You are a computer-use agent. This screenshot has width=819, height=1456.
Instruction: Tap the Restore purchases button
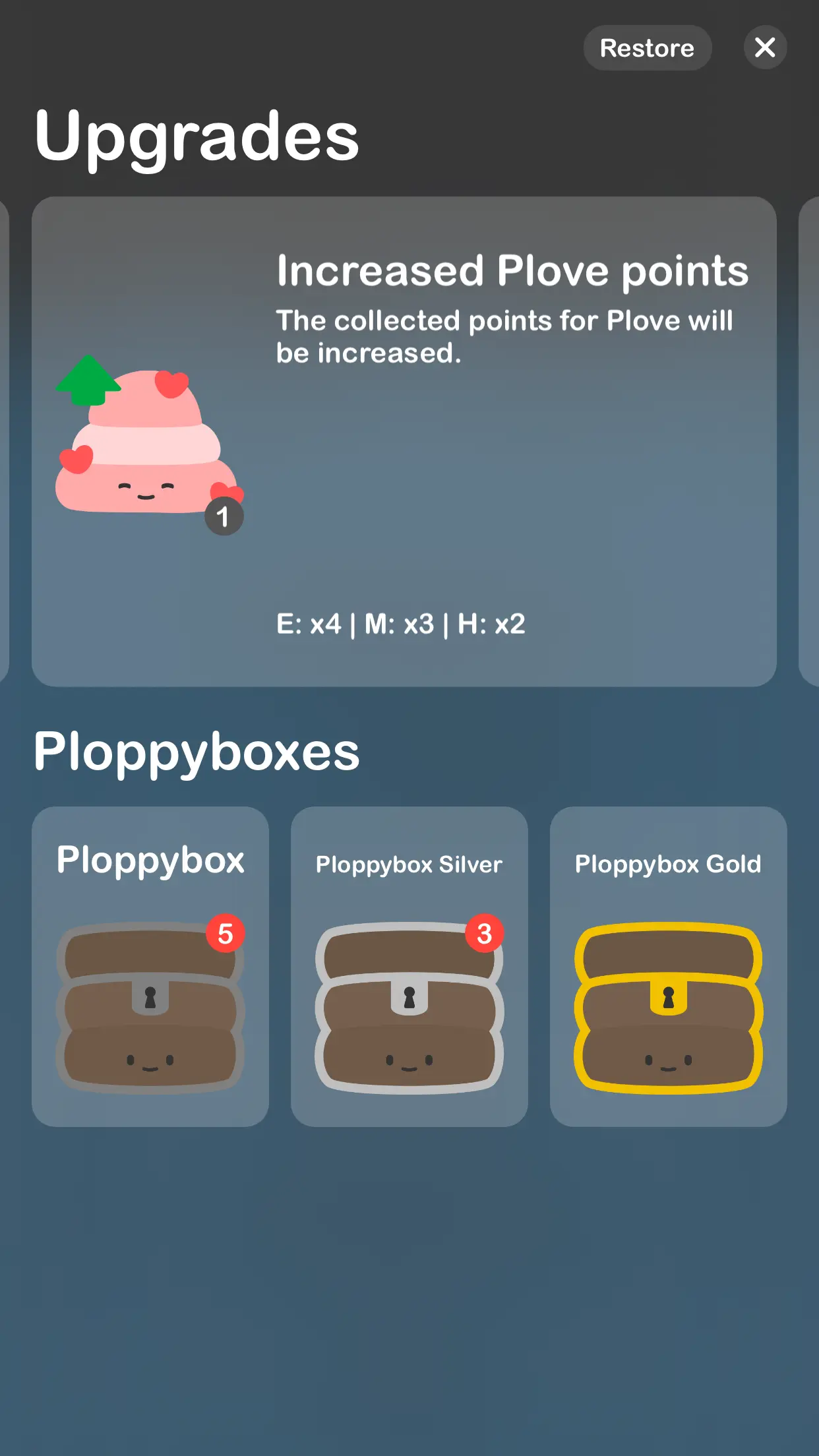point(647,47)
